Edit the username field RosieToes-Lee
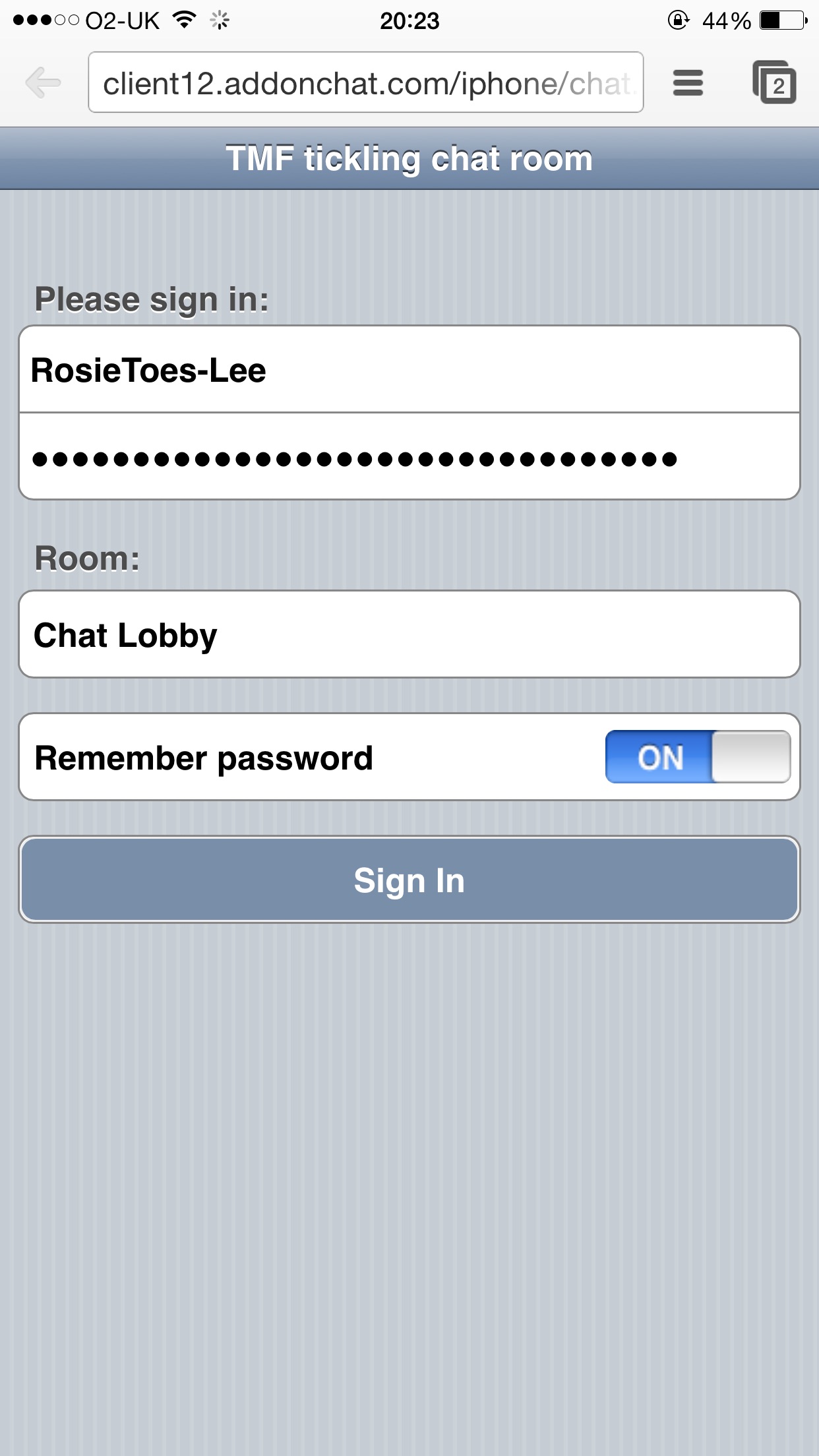The height and width of the screenshot is (1456, 819). point(409,370)
